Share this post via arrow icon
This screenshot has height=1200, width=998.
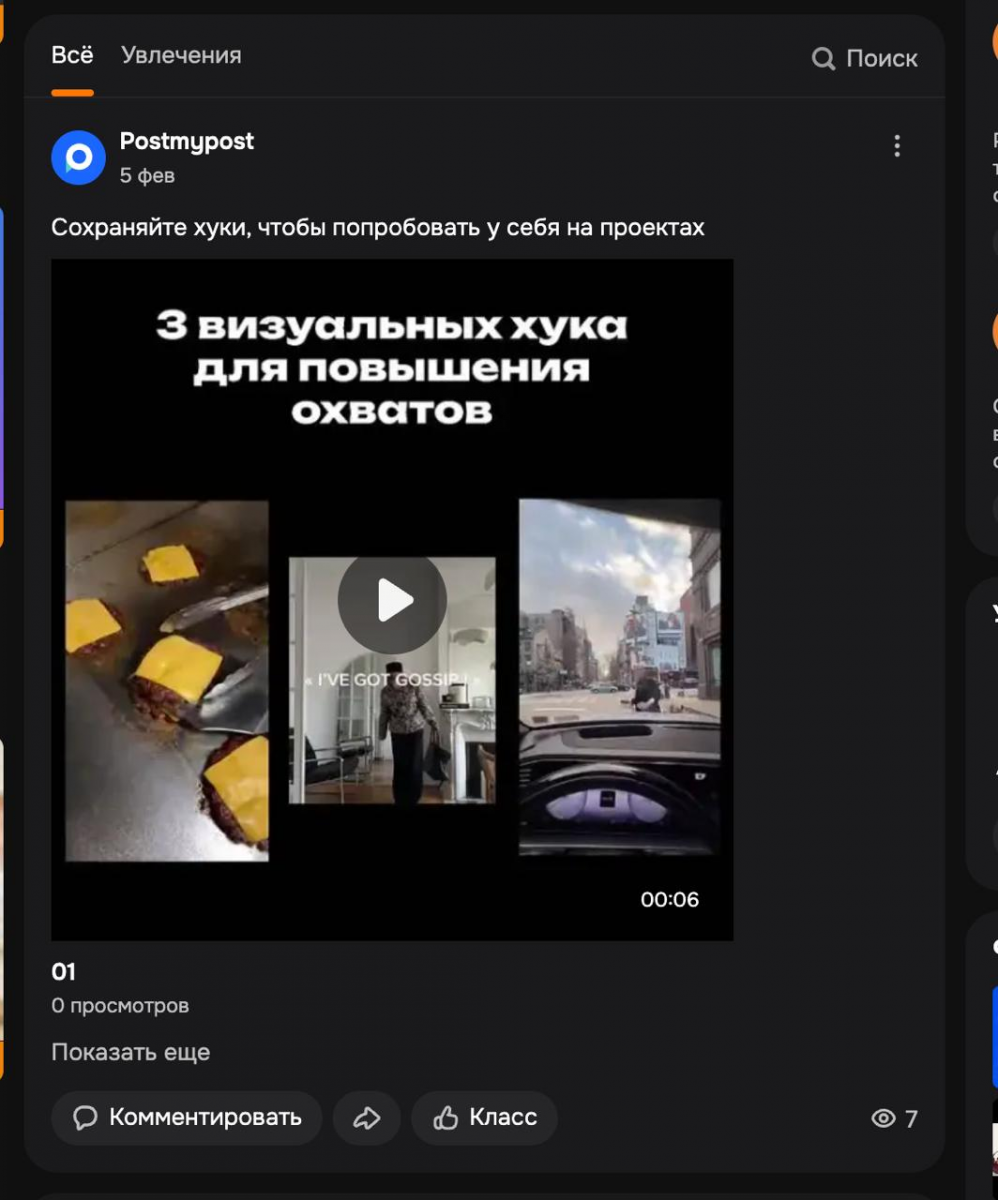(x=367, y=1117)
